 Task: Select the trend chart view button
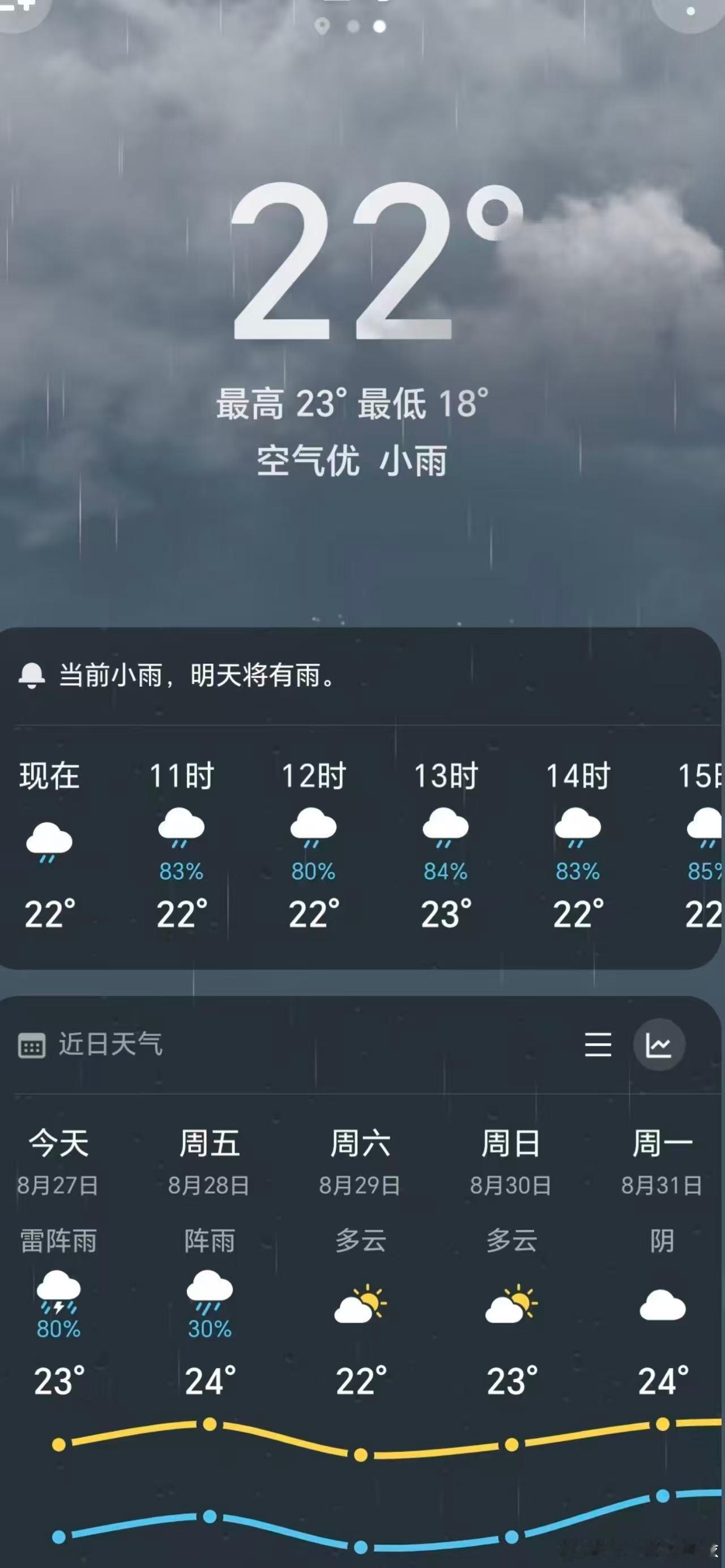[x=659, y=1045]
